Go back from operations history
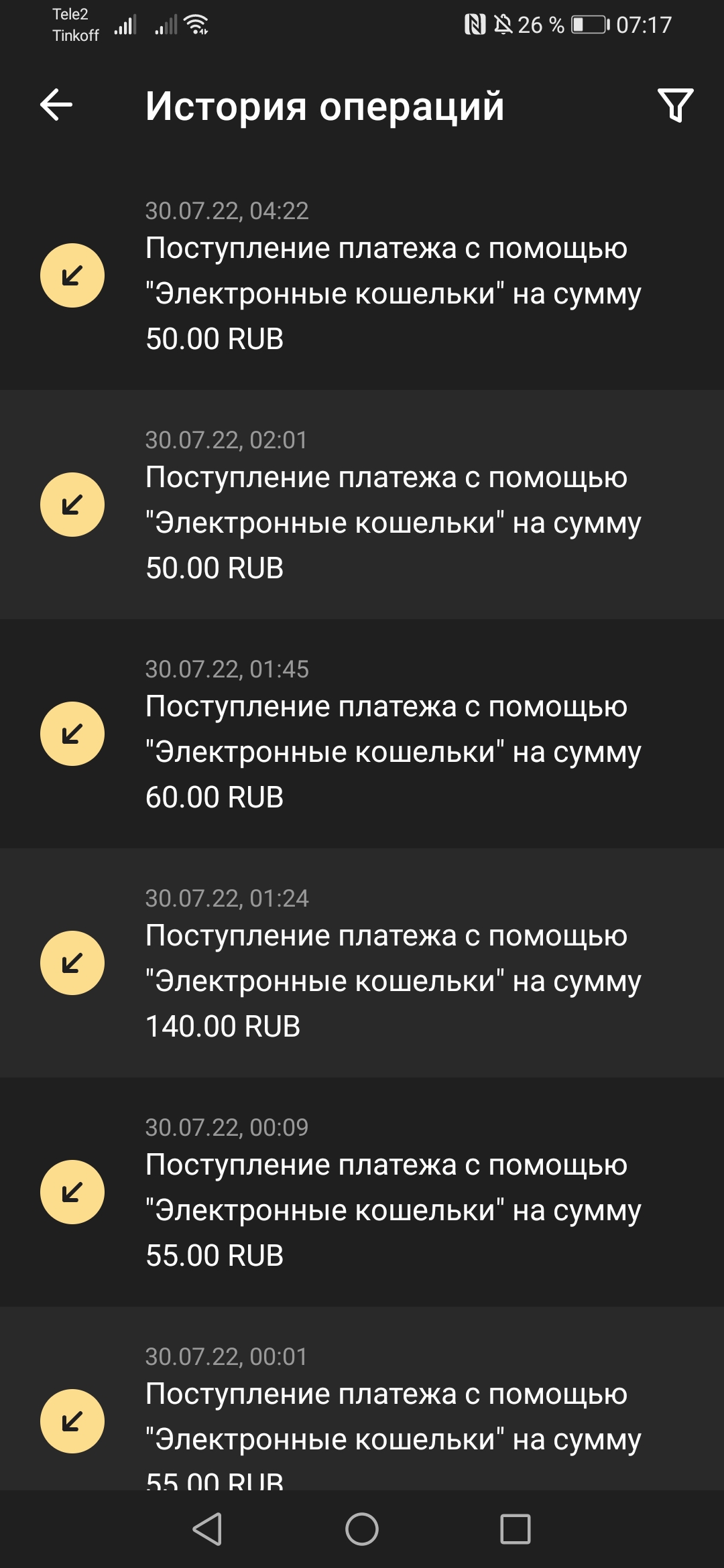724x1568 pixels. tap(56, 105)
